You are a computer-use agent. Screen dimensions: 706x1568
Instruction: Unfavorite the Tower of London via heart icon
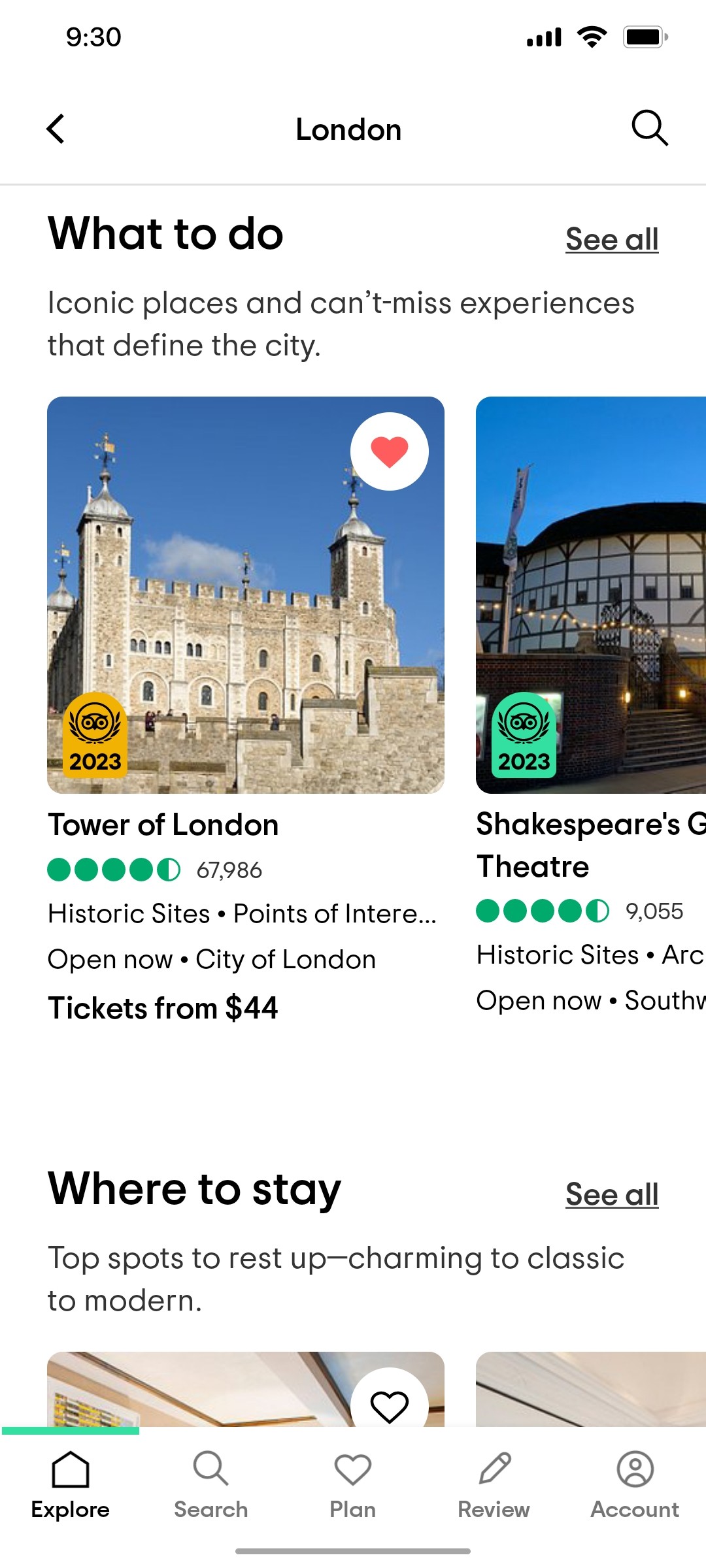click(x=389, y=451)
